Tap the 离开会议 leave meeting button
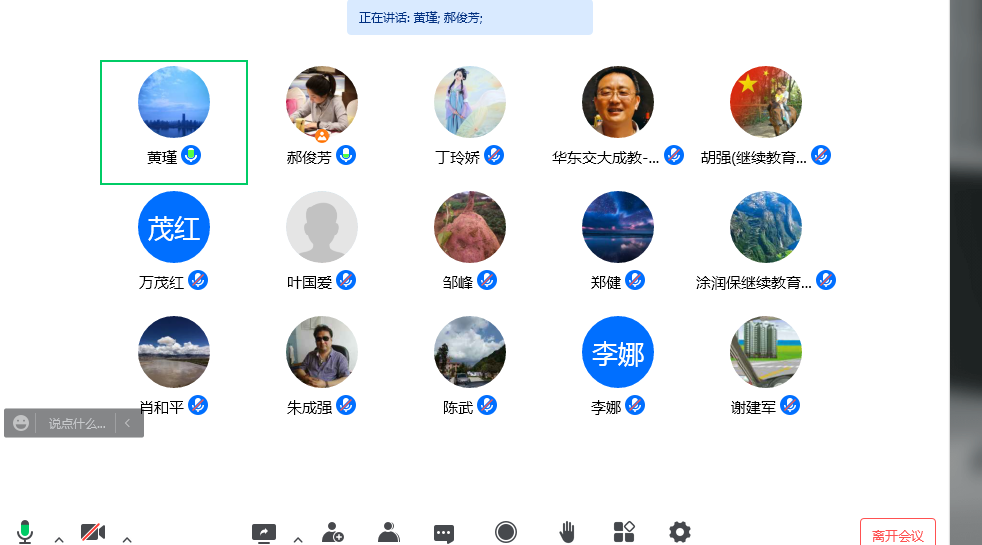 pos(897,535)
